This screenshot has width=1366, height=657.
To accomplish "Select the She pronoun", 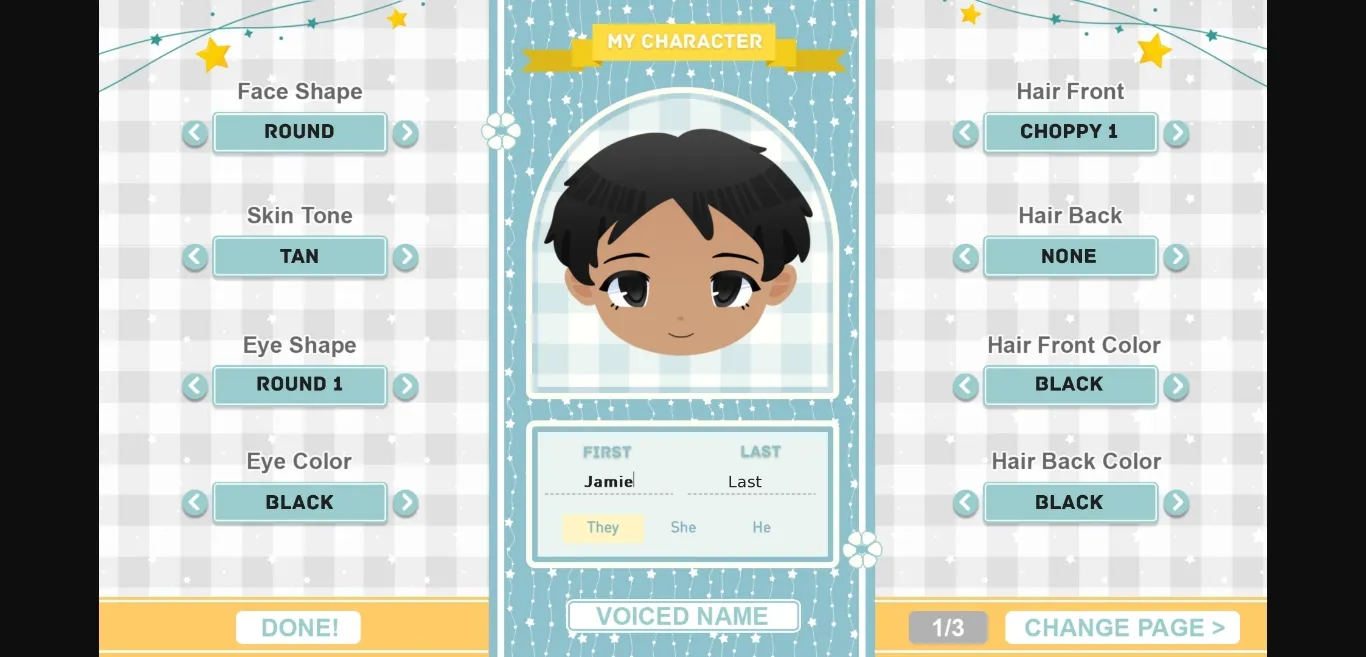I will click(x=683, y=527).
